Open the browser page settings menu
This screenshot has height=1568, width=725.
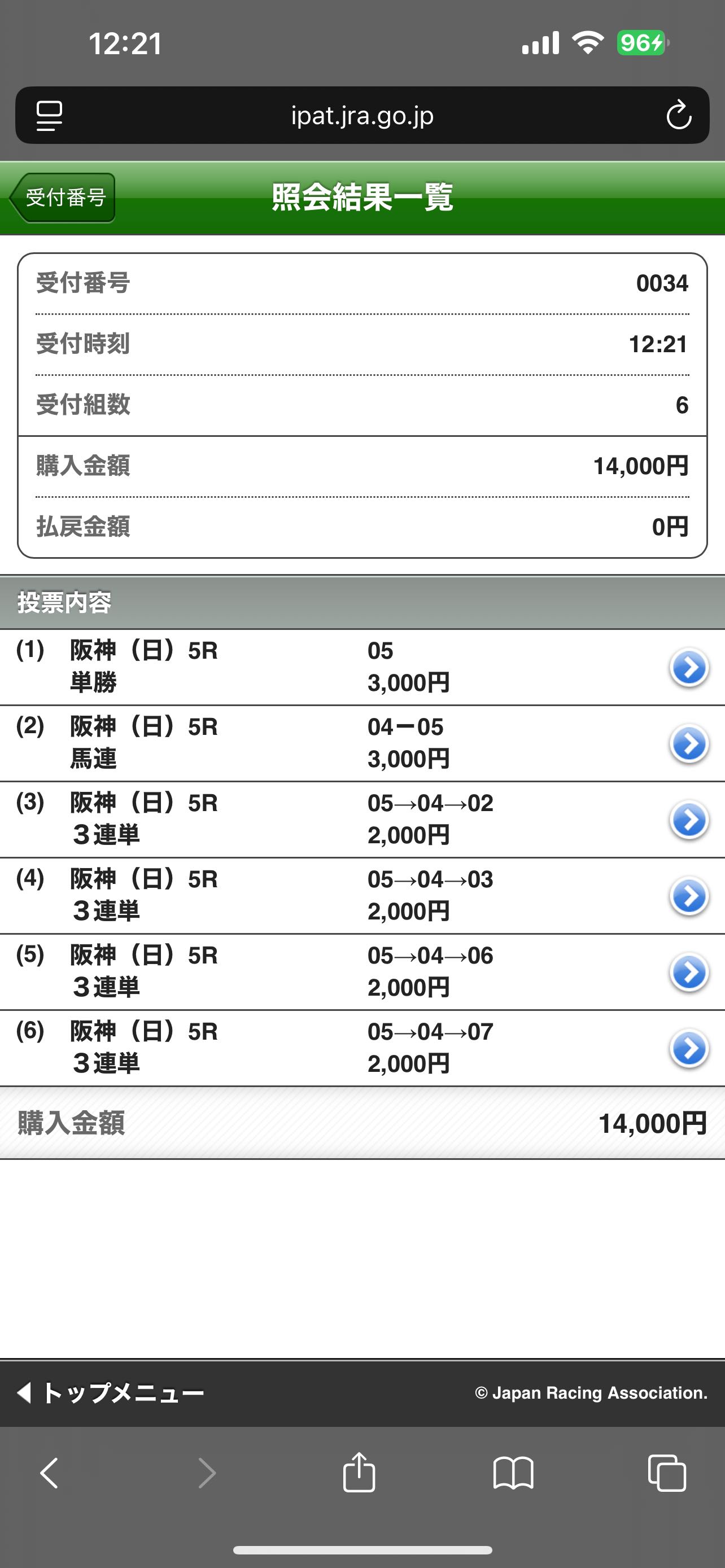click(x=49, y=116)
